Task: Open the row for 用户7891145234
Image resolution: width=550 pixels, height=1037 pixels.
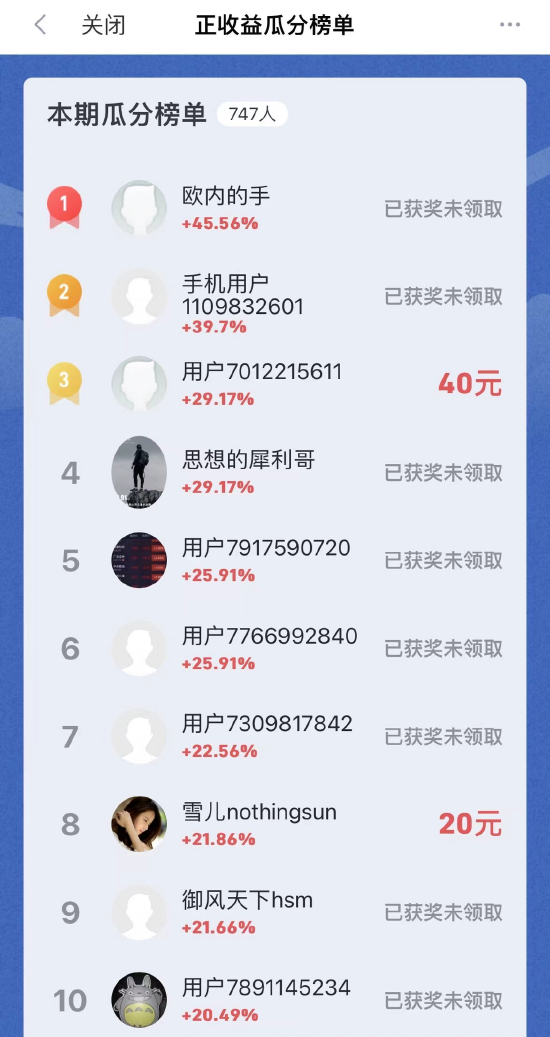Action: [275, 1000]
